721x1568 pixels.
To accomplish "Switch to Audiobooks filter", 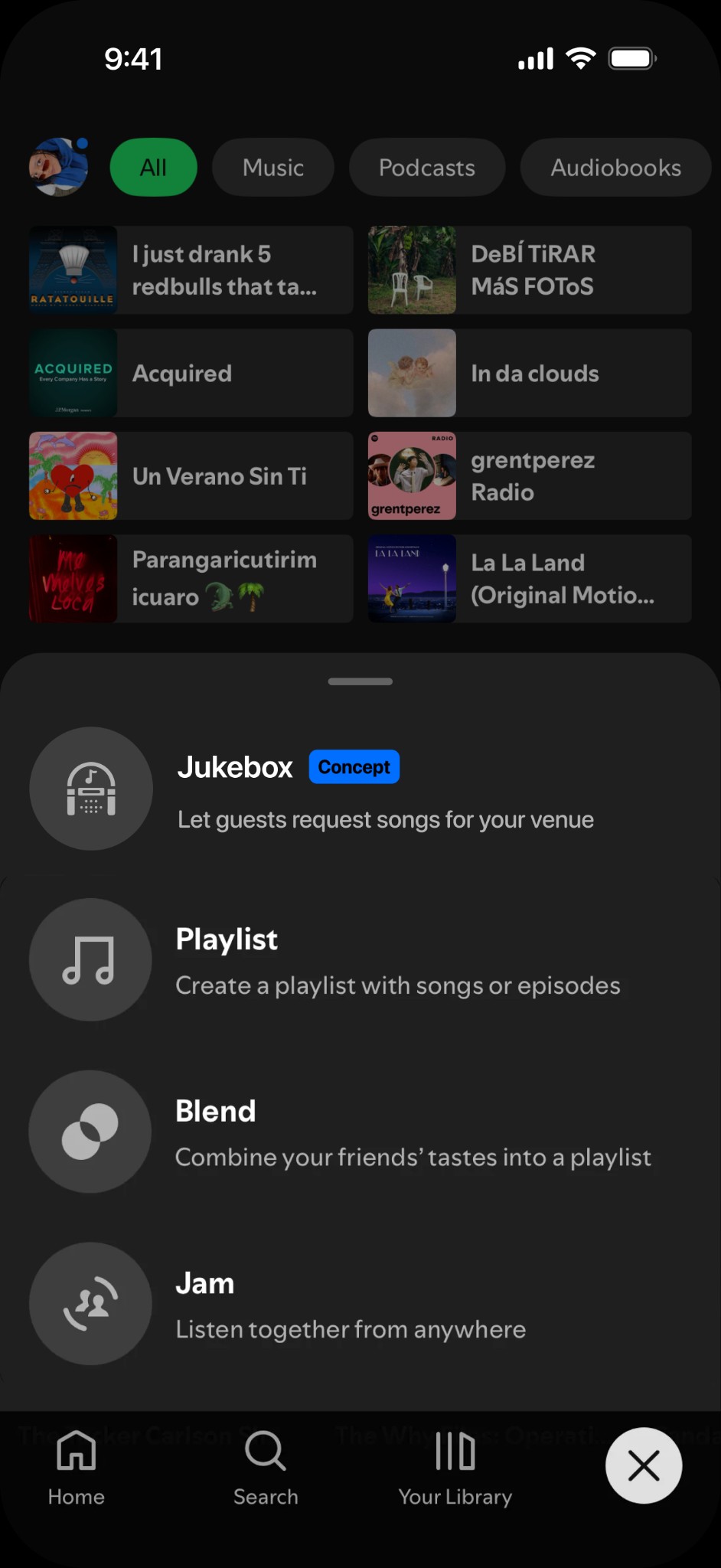I will pos(615,167).
